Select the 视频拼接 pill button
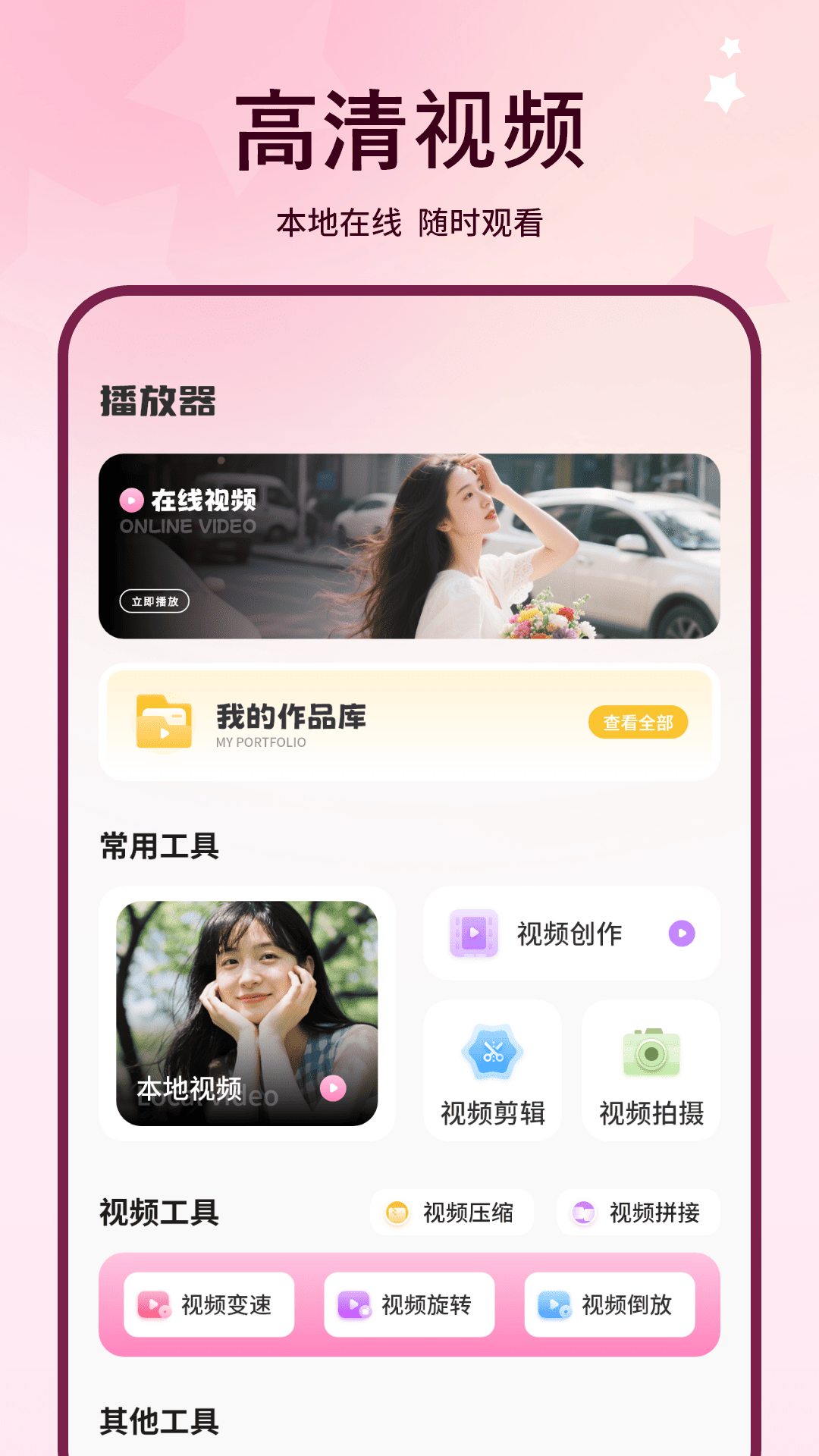The image size is (819, 1456). point(637,1212)
